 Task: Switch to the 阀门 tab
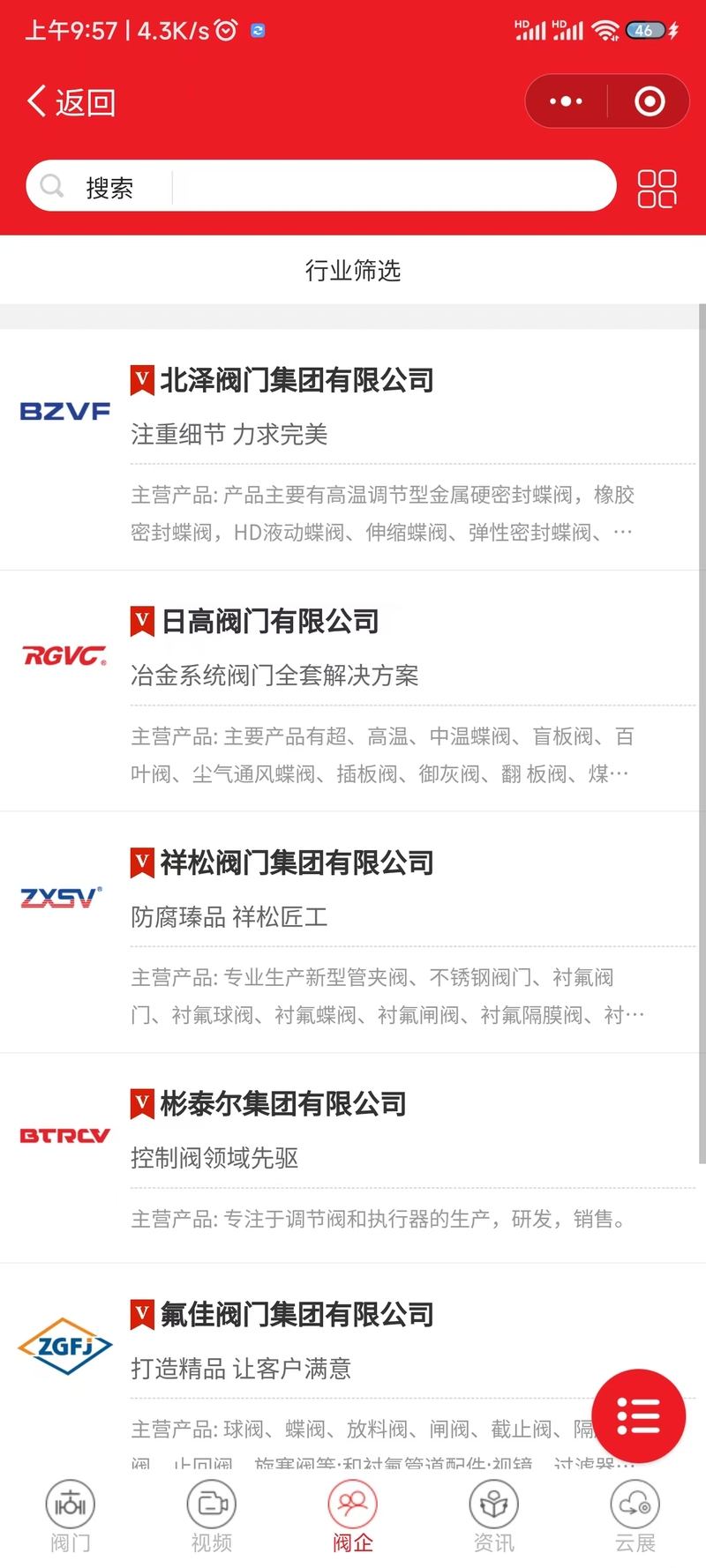point(71,1517)
